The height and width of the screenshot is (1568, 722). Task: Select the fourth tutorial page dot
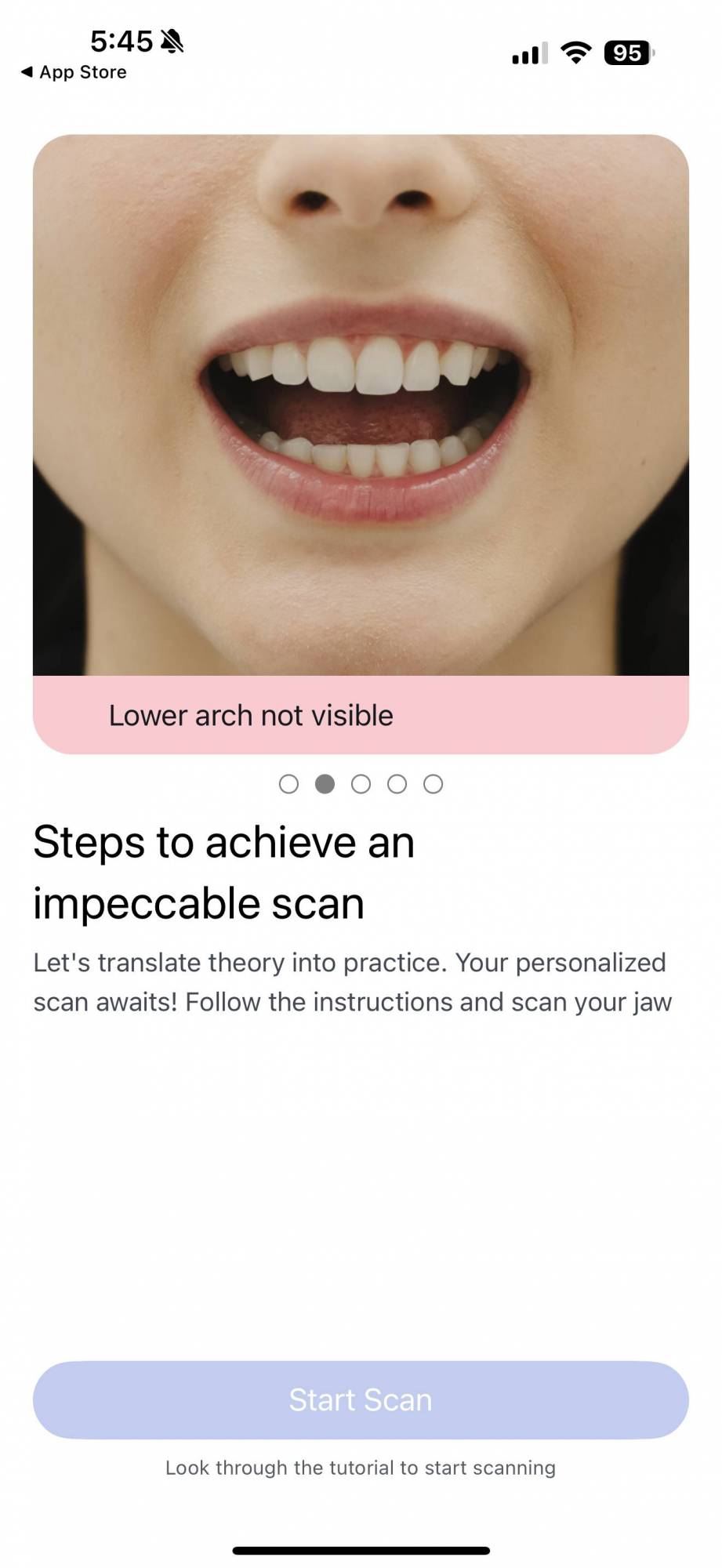coord(397,784)
